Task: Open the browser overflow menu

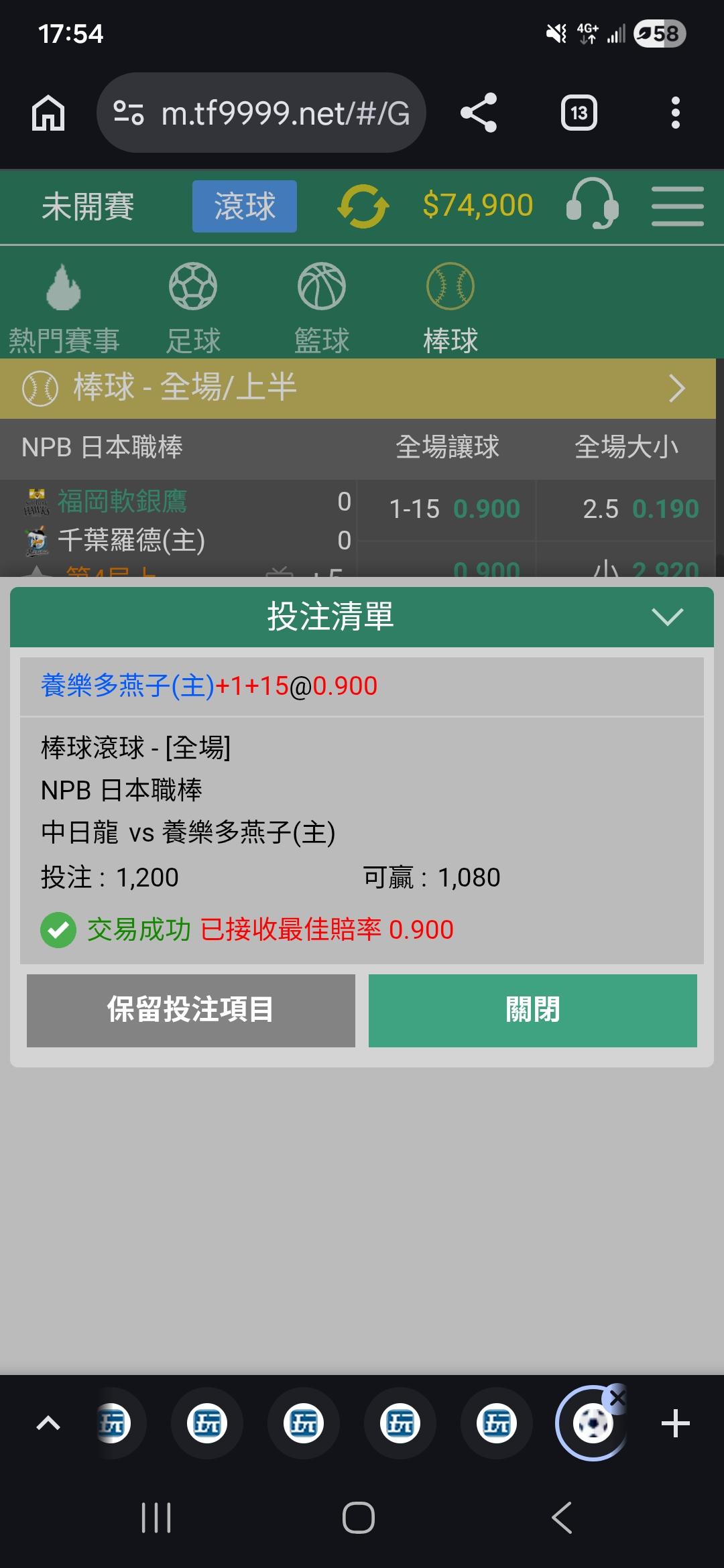Action: pyautogui.click(x=676, y=113)
